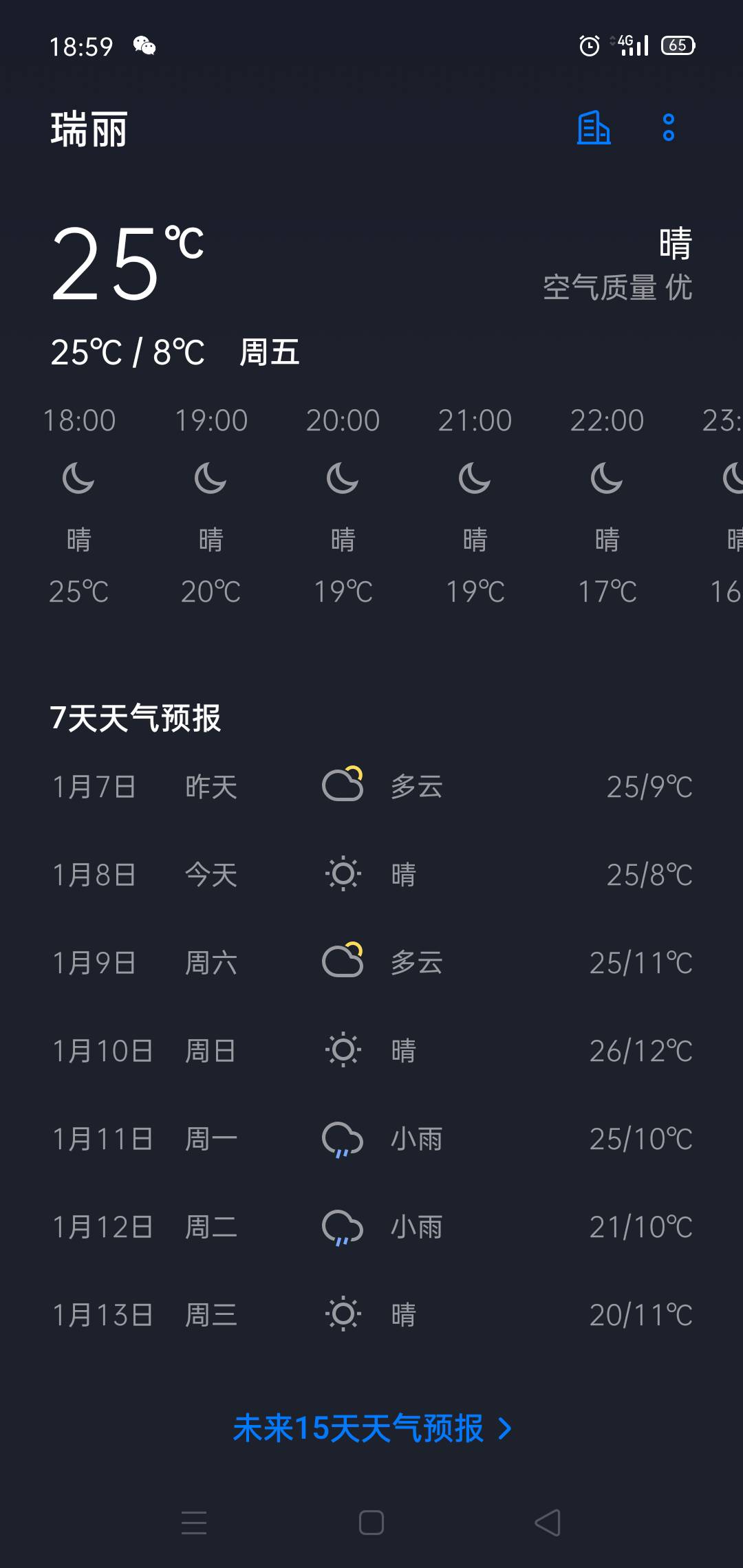Open the city management building icon
The image size is (743, 1568).
point(594,128)
